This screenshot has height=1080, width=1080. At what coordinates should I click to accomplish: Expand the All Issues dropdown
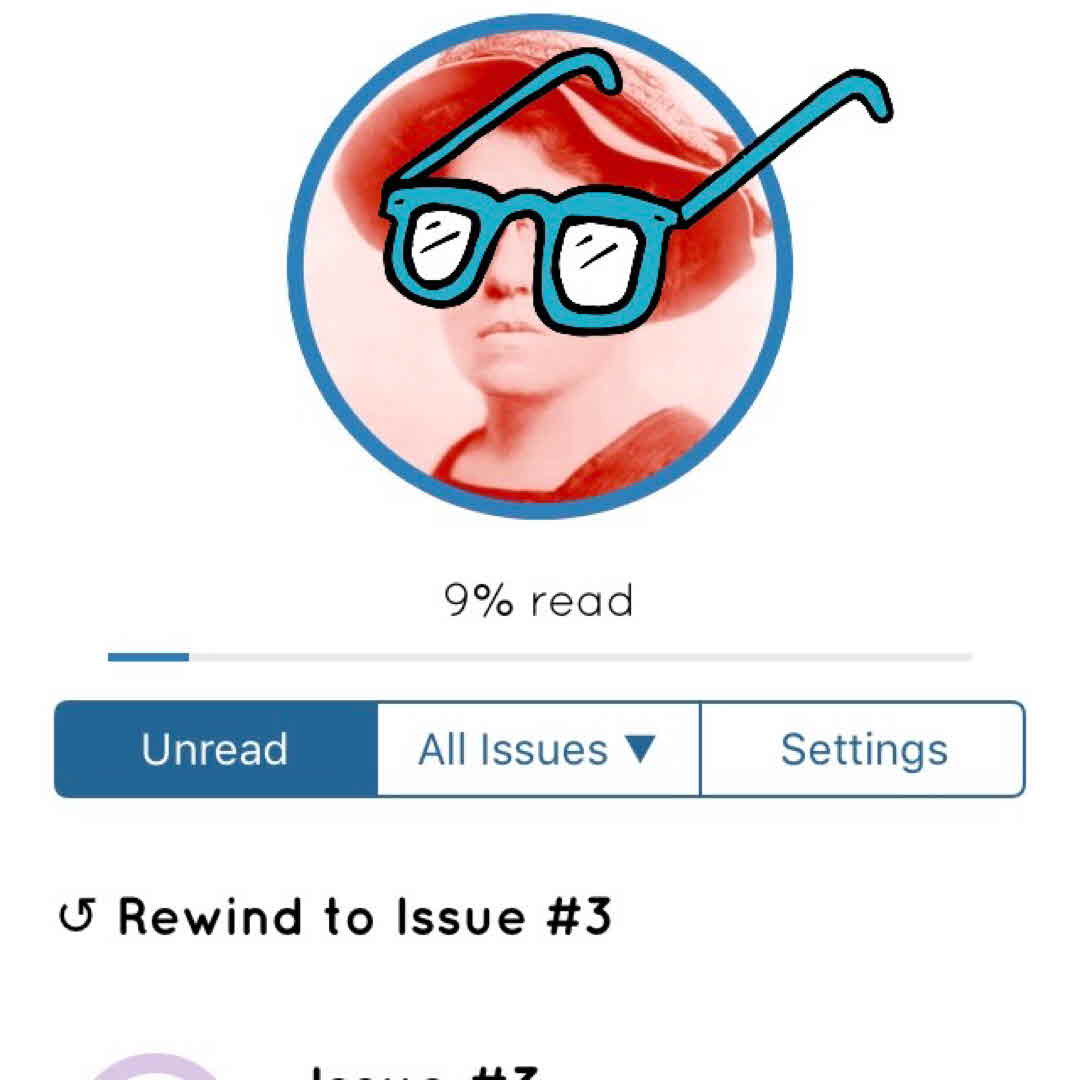(538, 749)
